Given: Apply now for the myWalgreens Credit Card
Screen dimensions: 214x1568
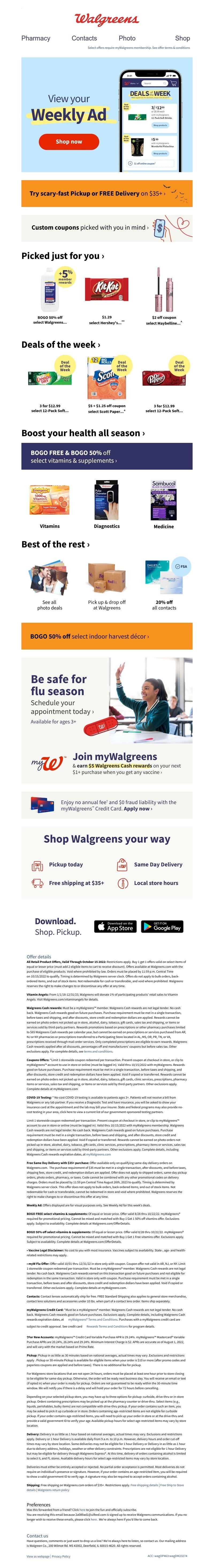Looking at the screenshot, I should tap(137, 809).
